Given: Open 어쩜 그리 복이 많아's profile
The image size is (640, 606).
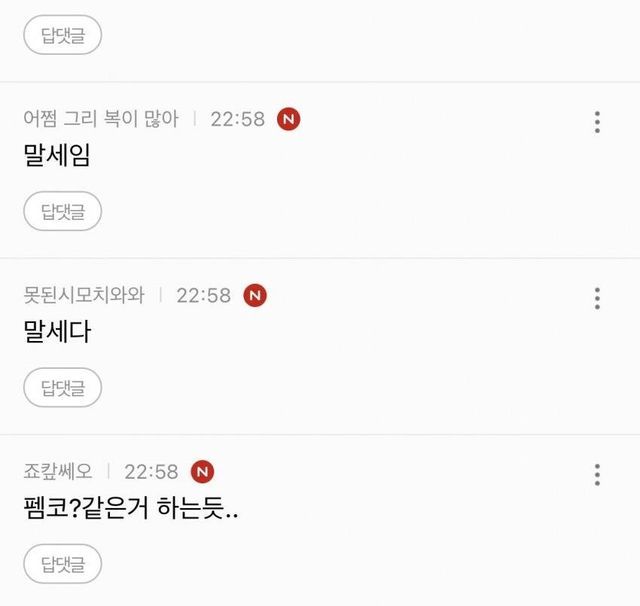Looking at the screenshot, I should pos(100,119).
